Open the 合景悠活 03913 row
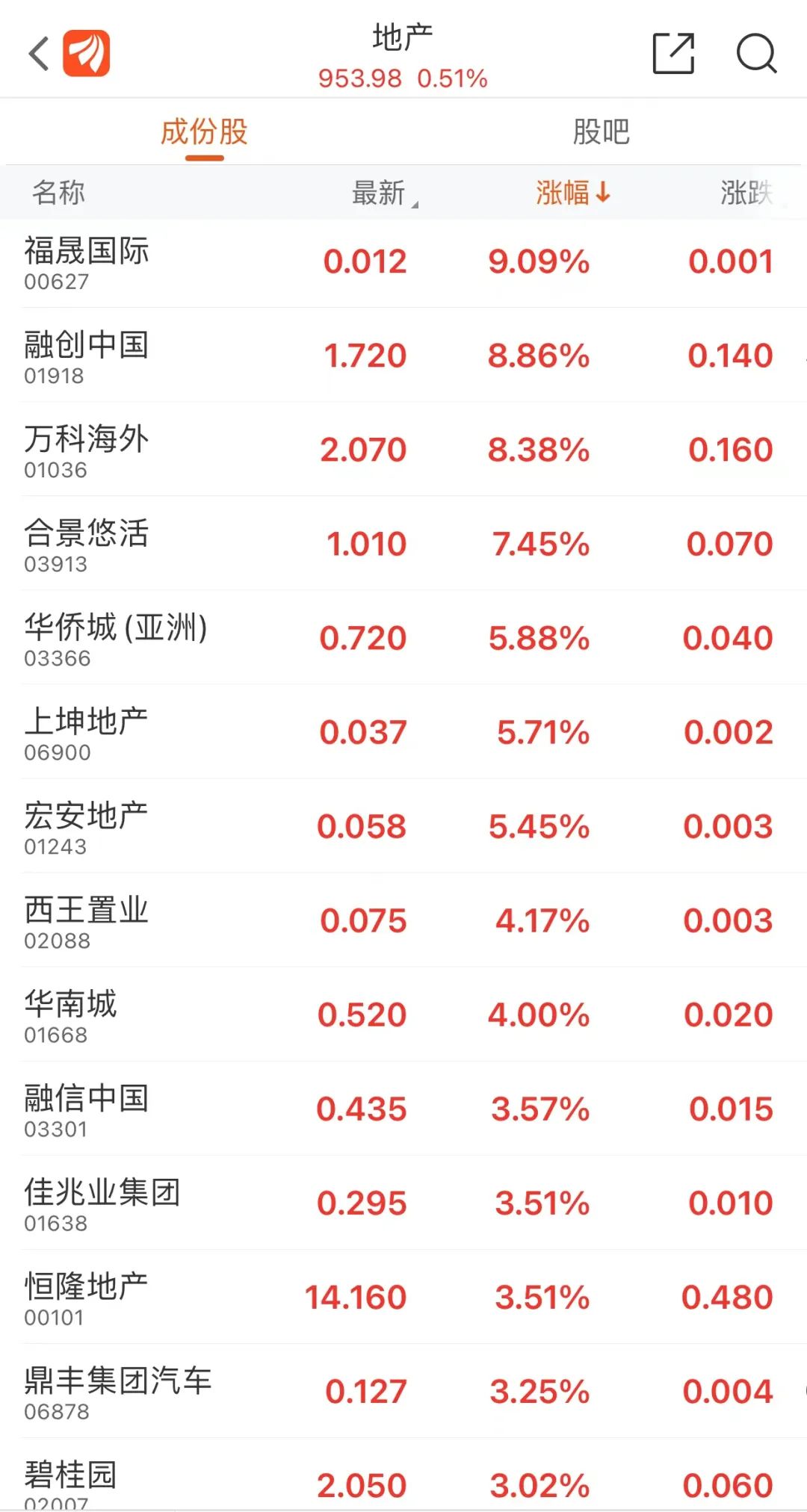The image size is (807, 1512). [87, 545]
